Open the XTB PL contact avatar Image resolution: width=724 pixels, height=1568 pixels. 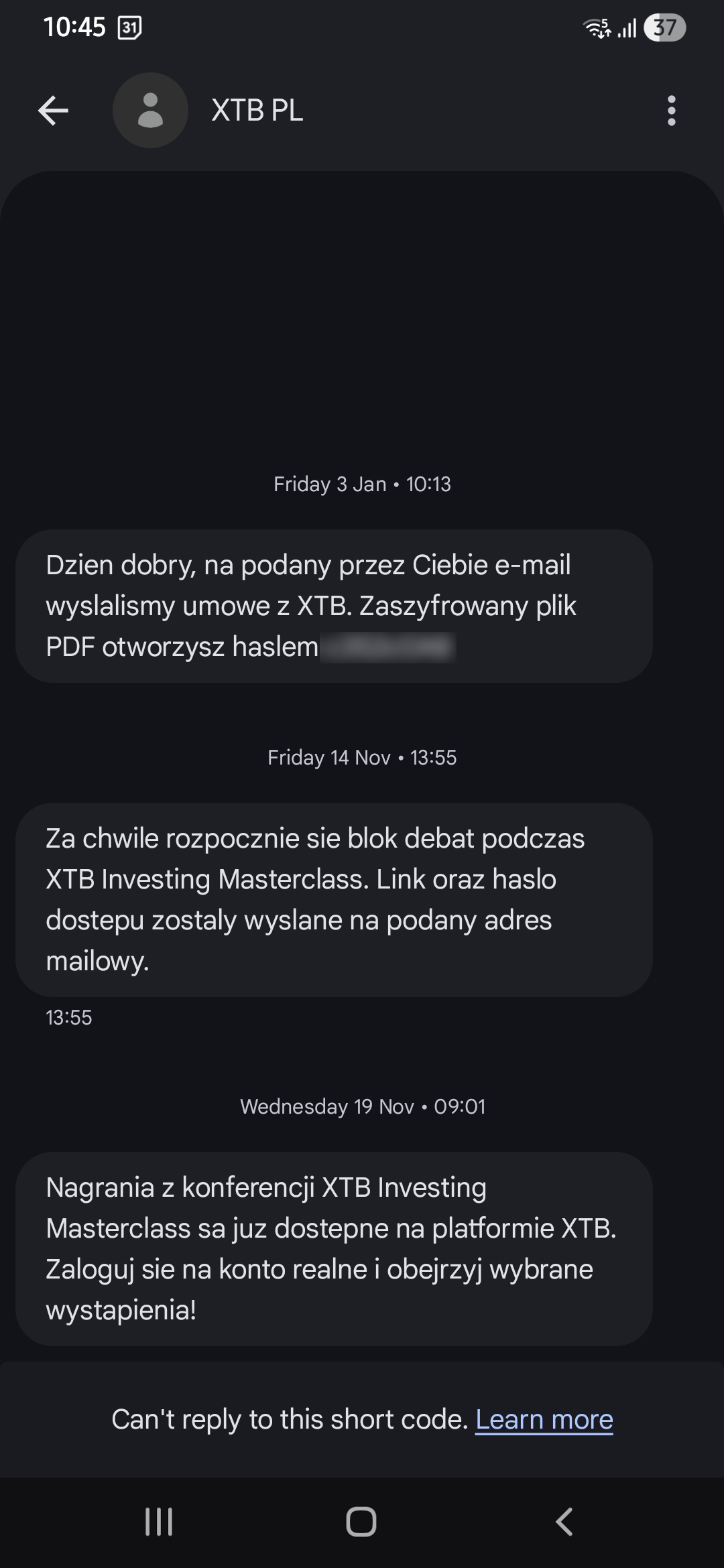(149, 111)
